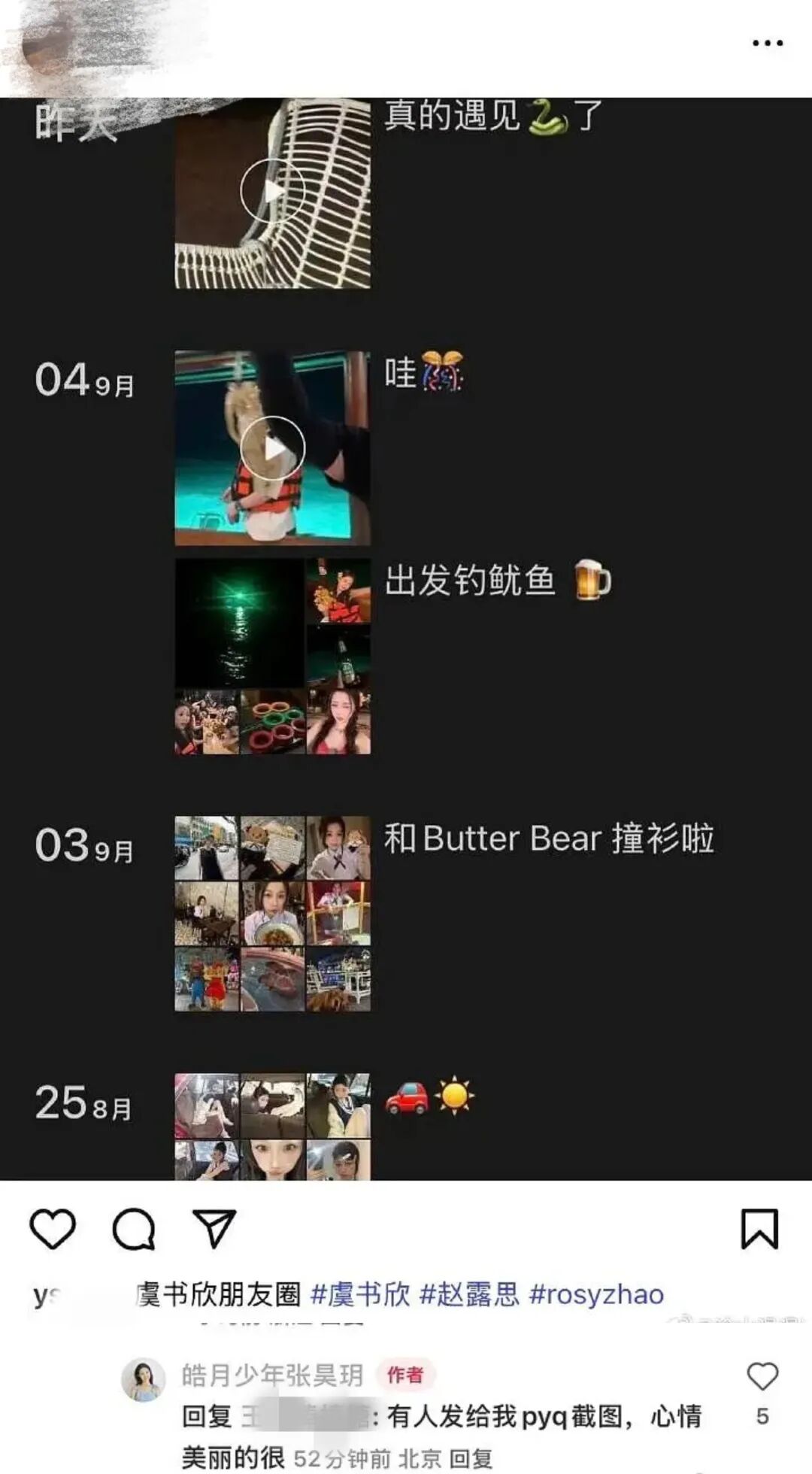Open the #赵露思 hashtag
Image resolution: width=812 pixels, height=1474 pixels.
pyautogui.click(x=469, y=1294)
